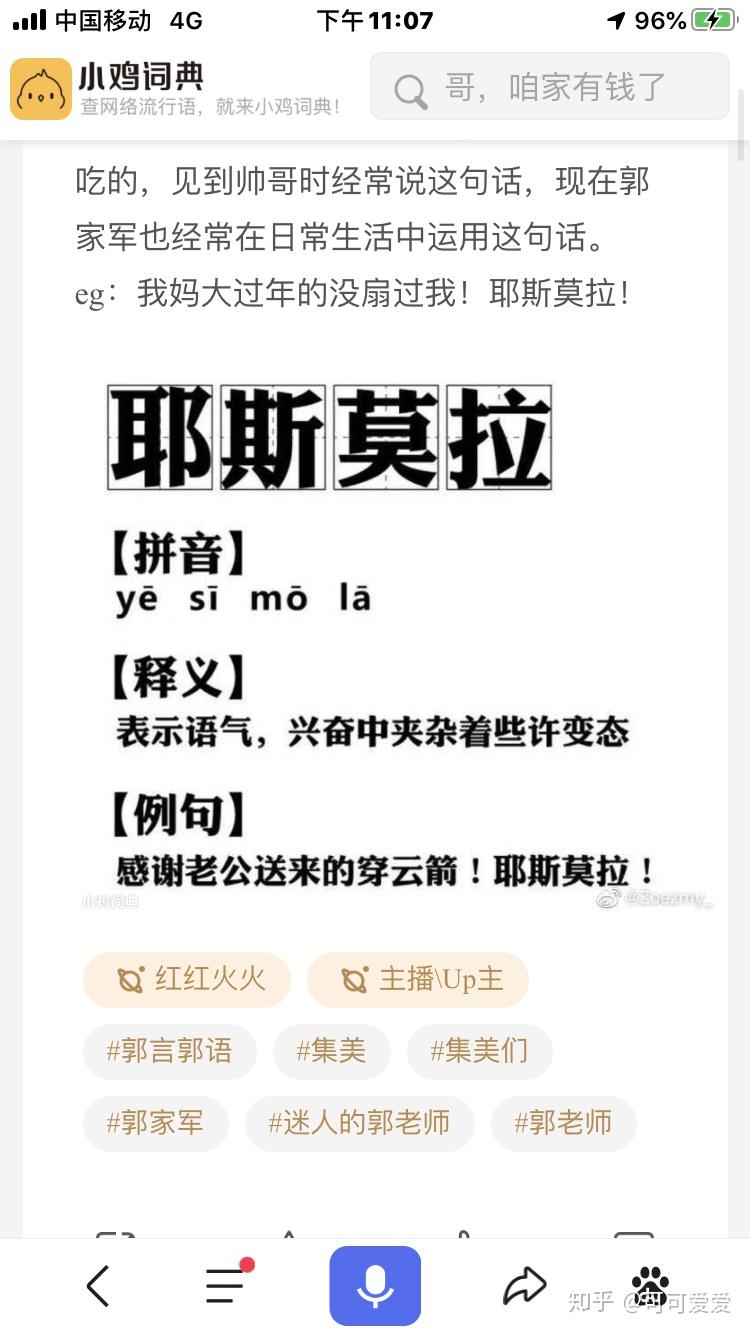Viewport: 750px width, 1334px height.
Task: Tap the back arrow in bottom bar
Action: tap(97, 1286)
